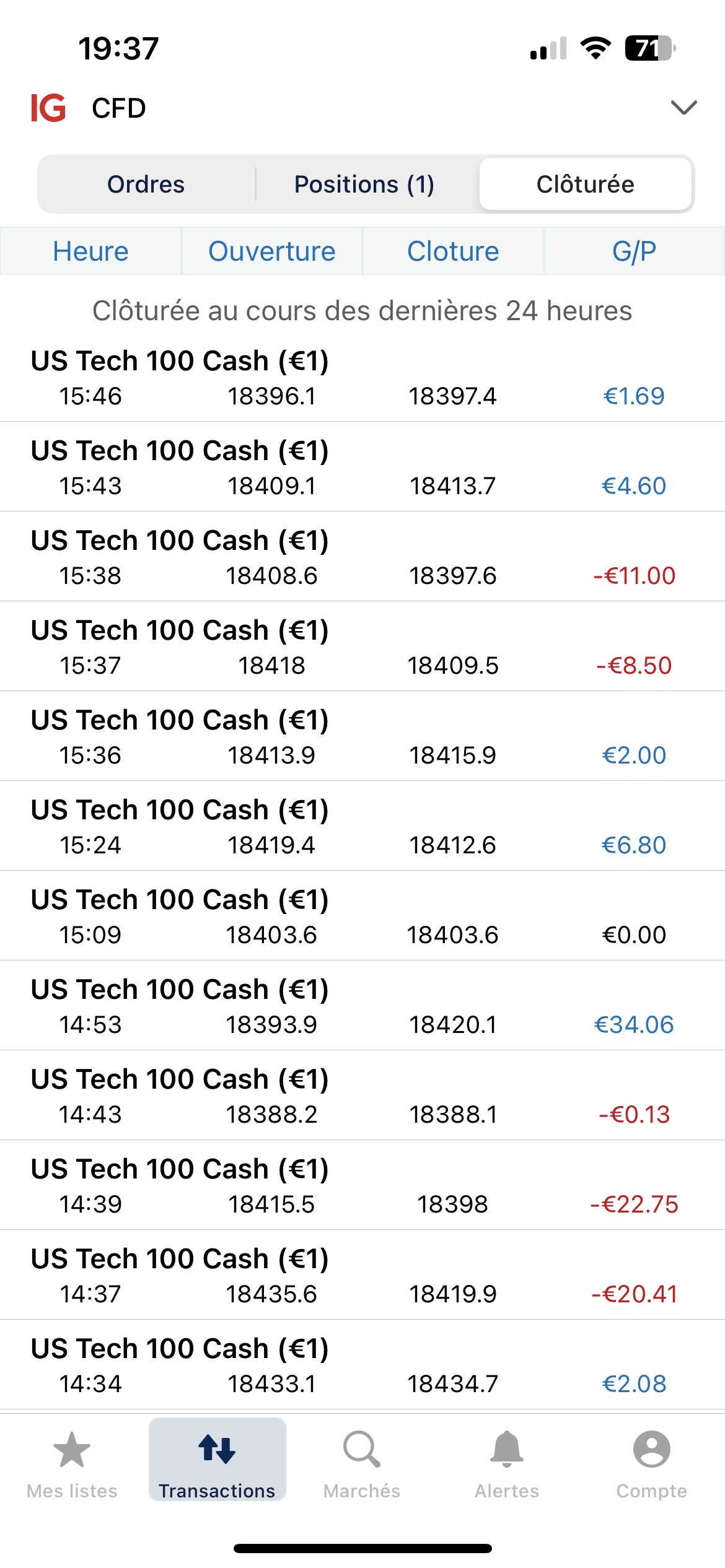Go to the Compte profile tab

651,1464
